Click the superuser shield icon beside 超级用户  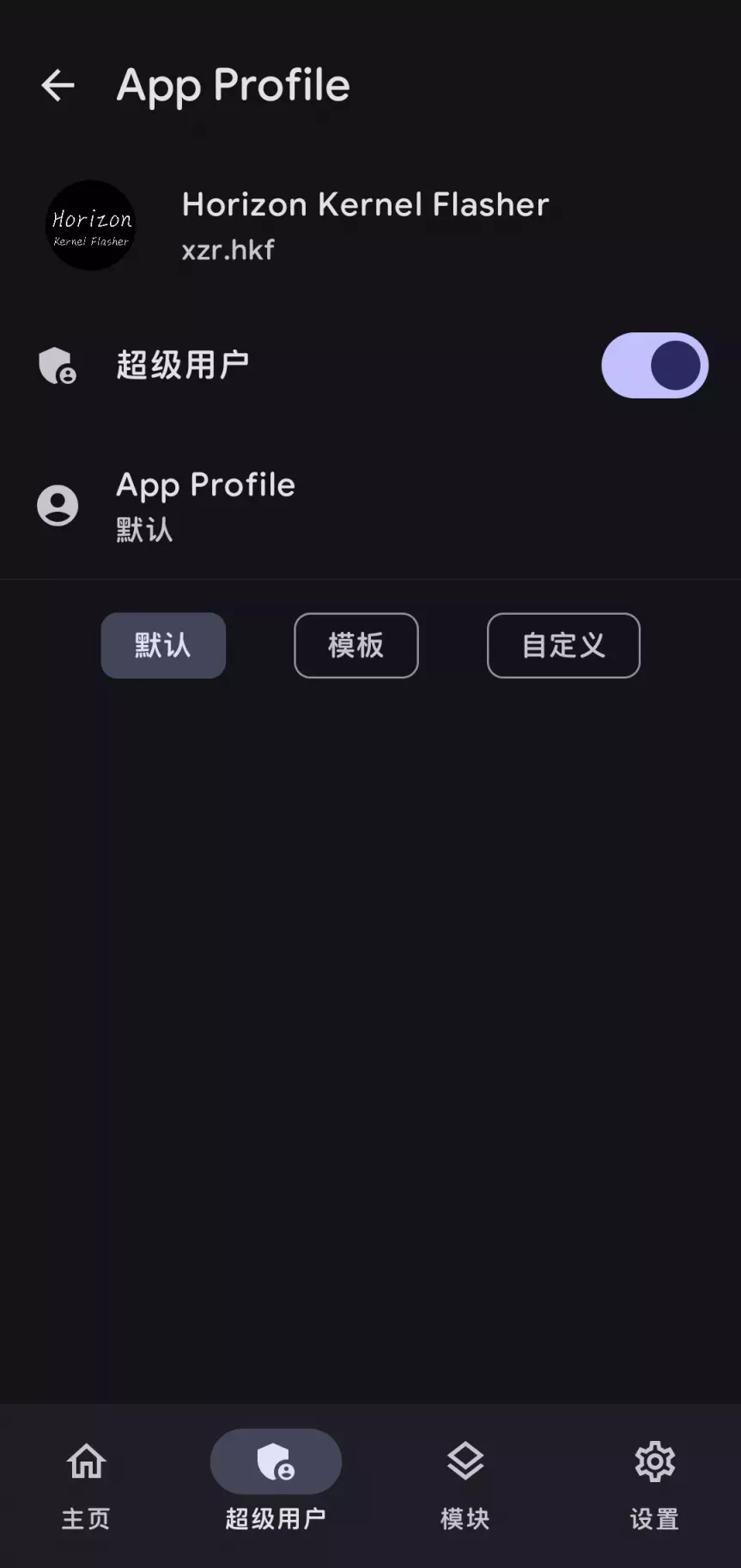(x=58, y=365)
